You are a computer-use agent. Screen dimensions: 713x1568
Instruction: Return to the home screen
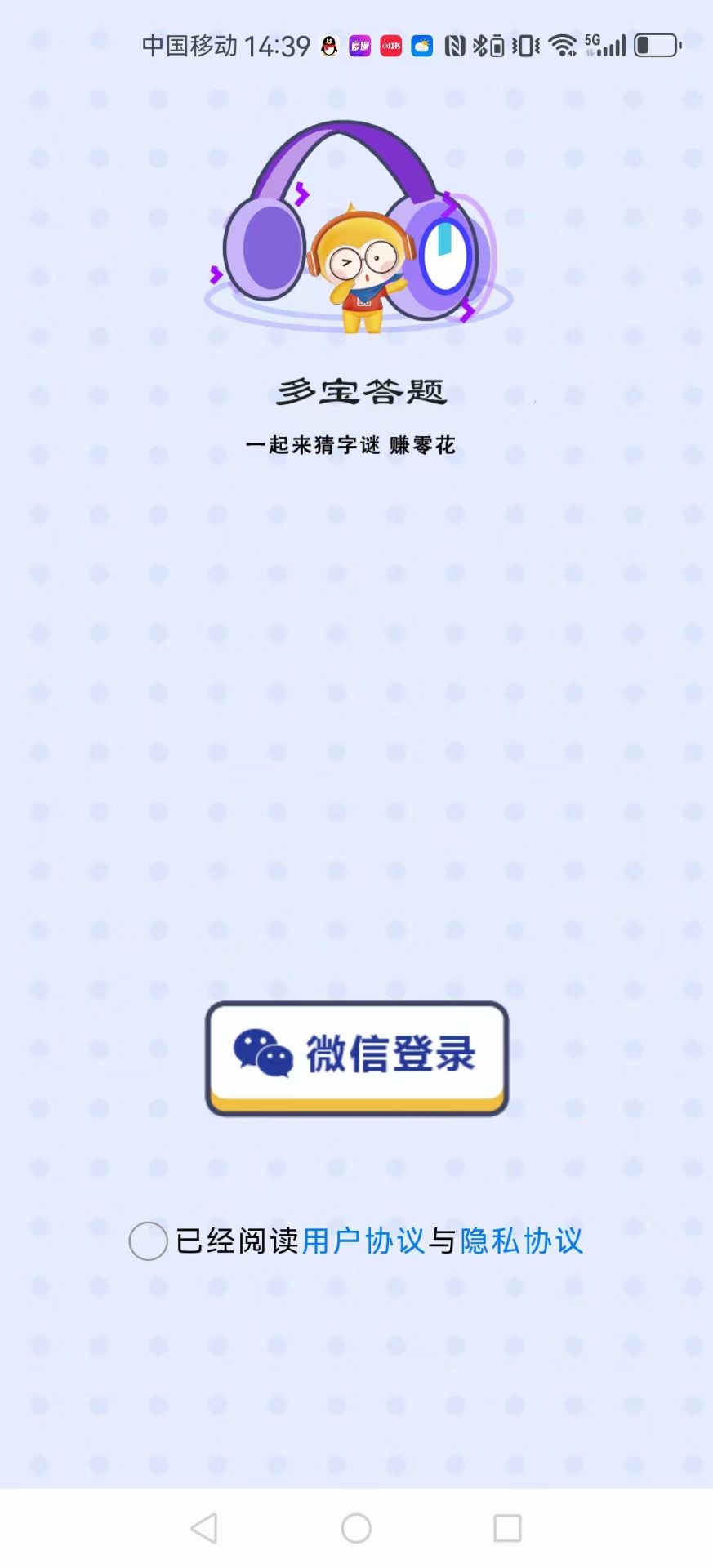[356, 1528]
